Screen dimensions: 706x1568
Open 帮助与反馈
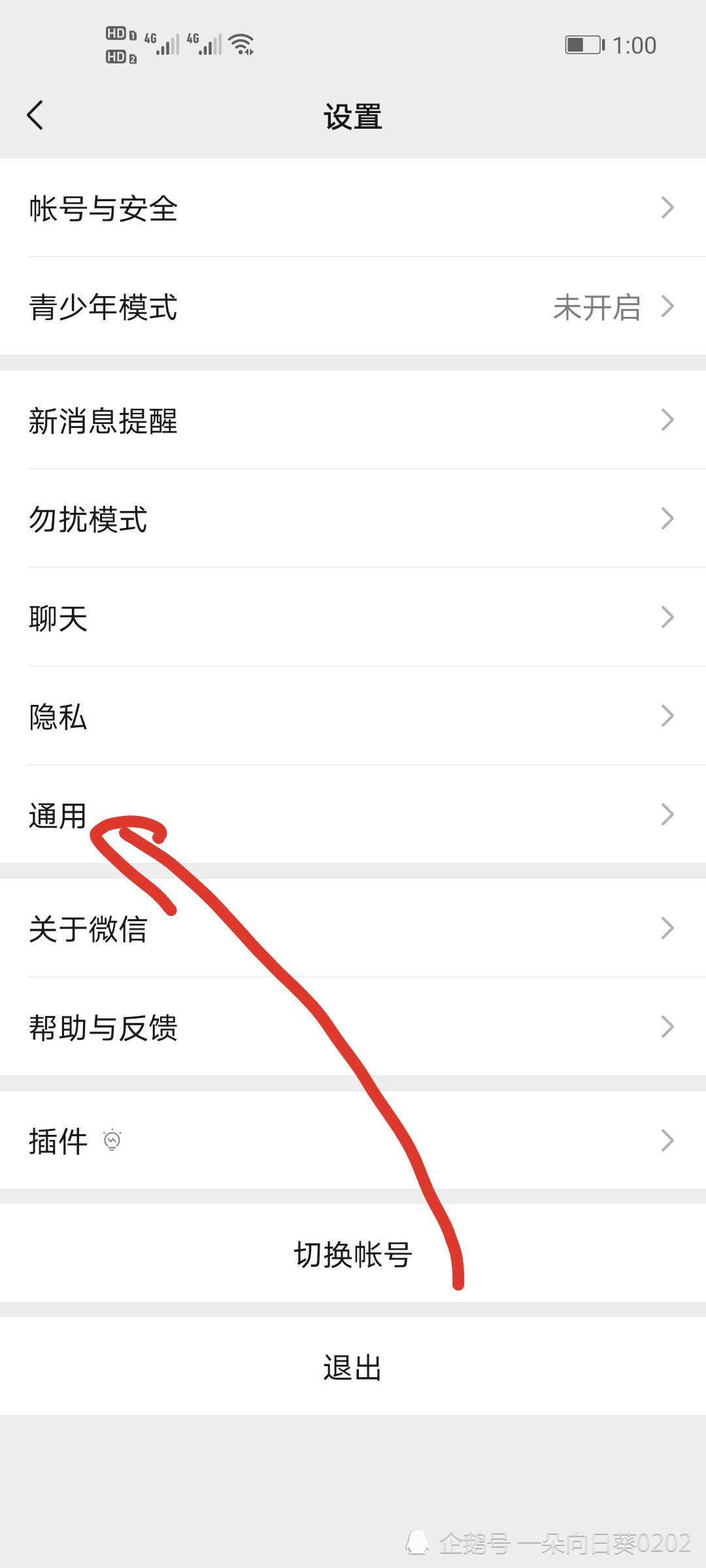tap(353, 1026)
